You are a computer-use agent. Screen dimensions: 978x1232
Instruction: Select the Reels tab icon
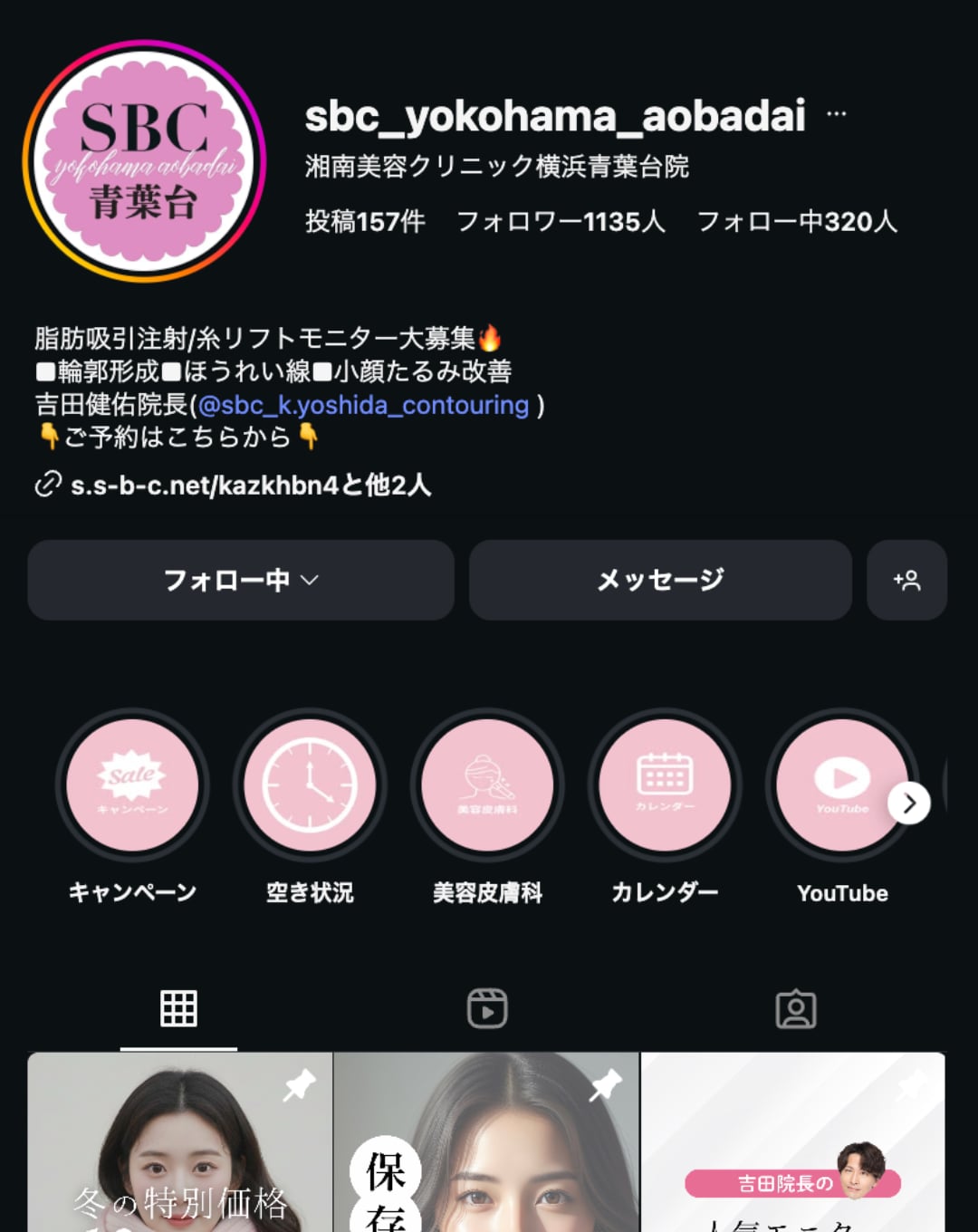(x=488, y=1008)
